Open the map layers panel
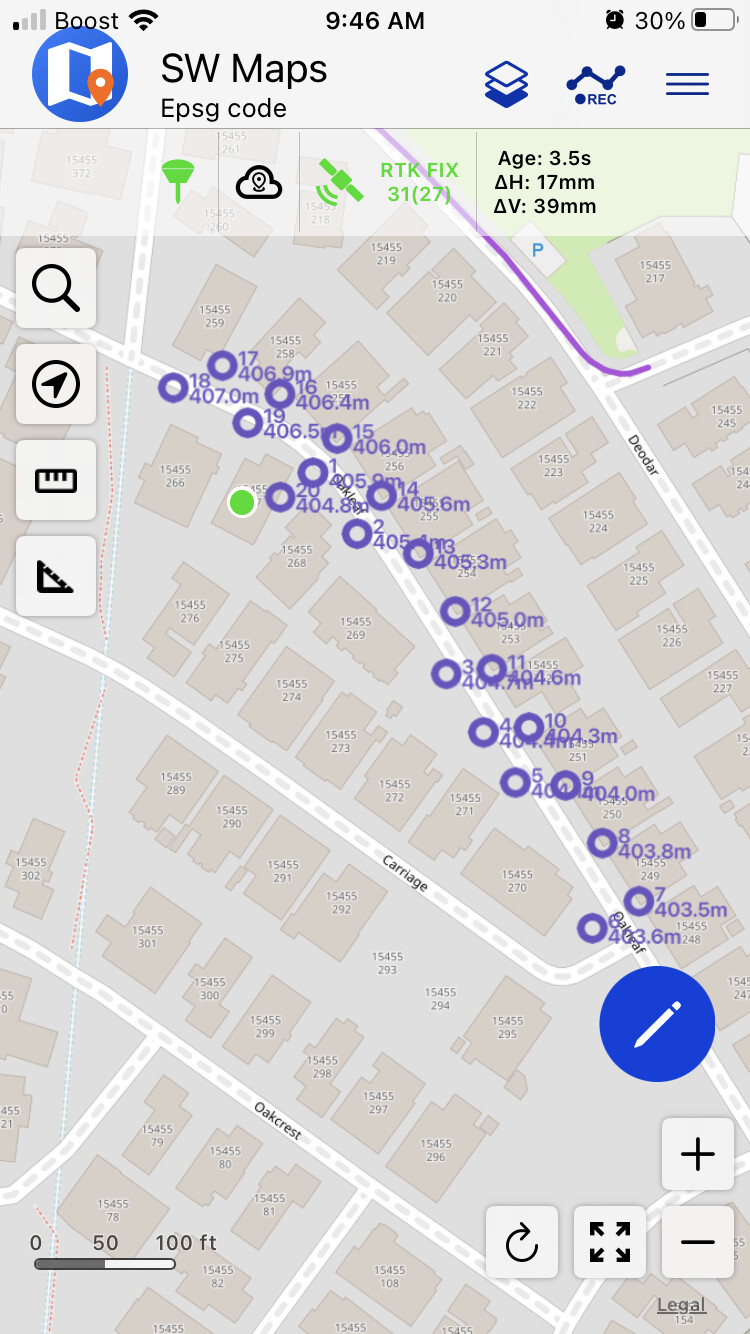This screenshot has height=1334, width=750. 506,84
